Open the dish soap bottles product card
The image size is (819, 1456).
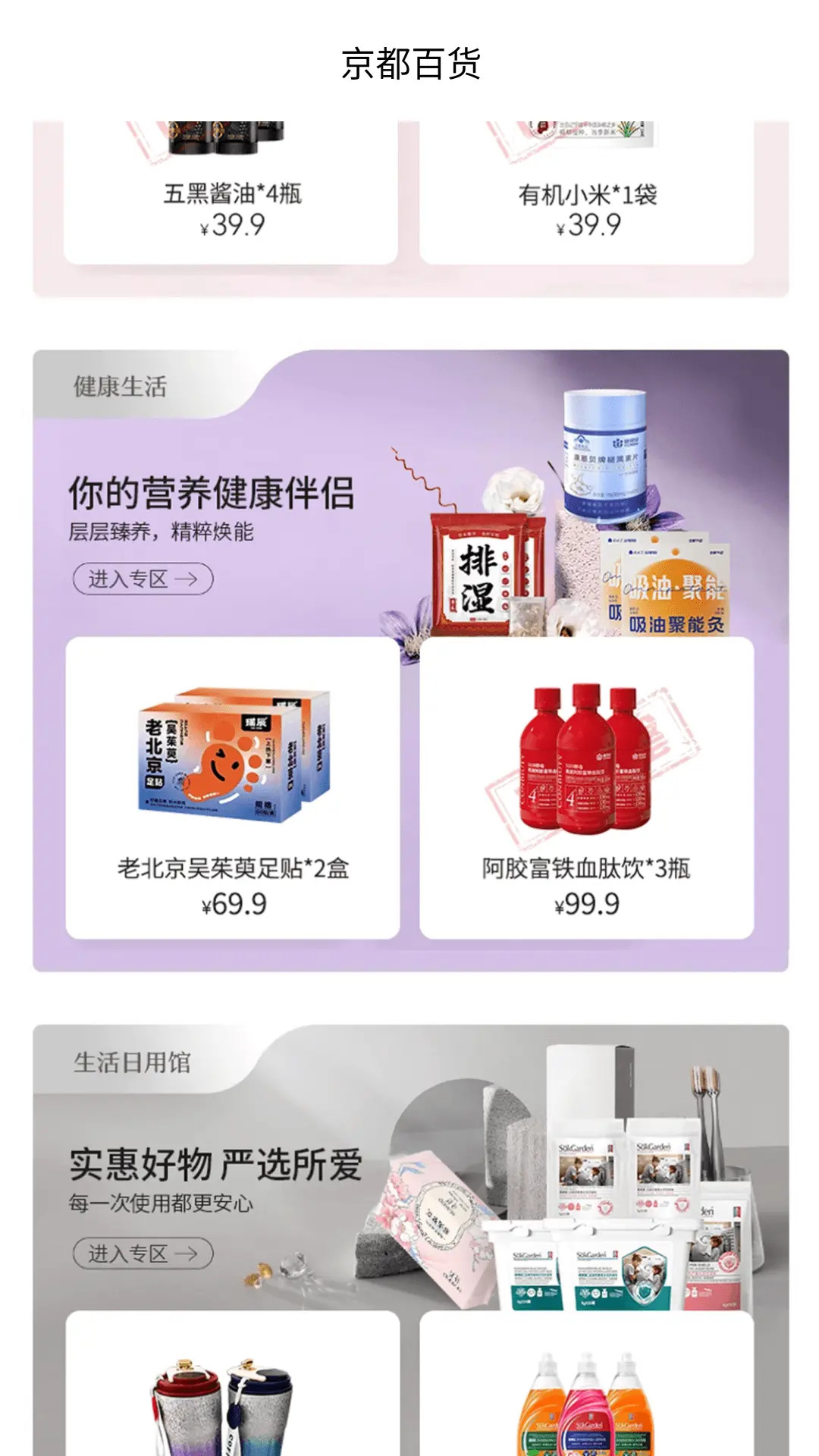pyautogui.click(x=587, y=1388)
